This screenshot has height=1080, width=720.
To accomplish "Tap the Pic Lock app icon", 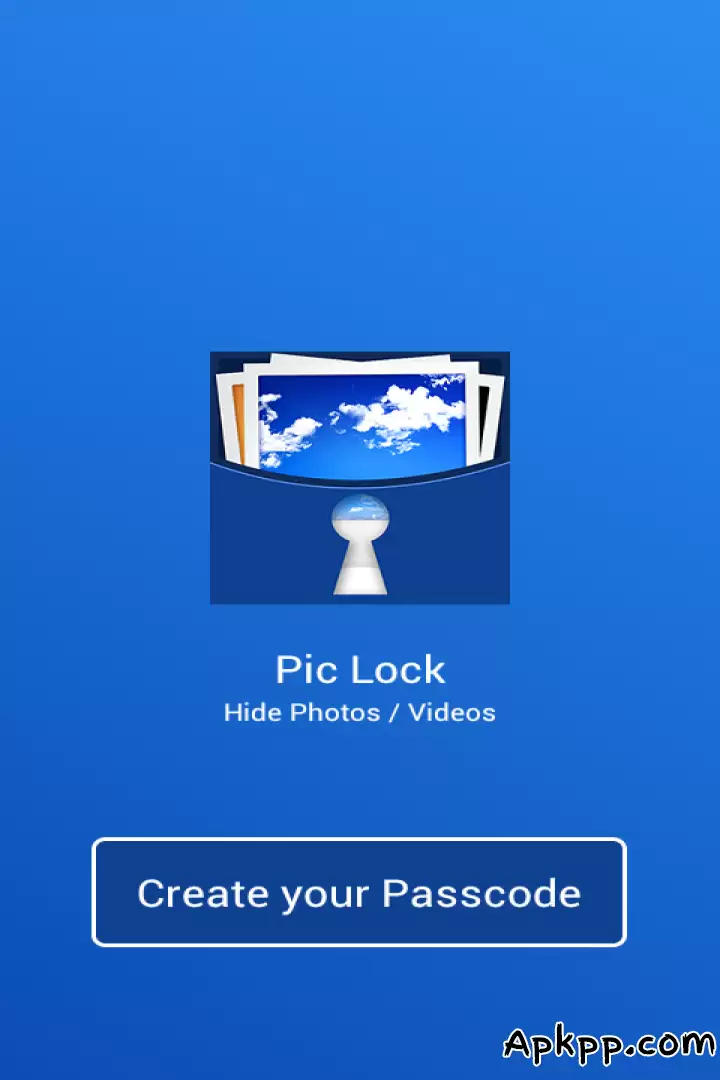I will (360, 477).
